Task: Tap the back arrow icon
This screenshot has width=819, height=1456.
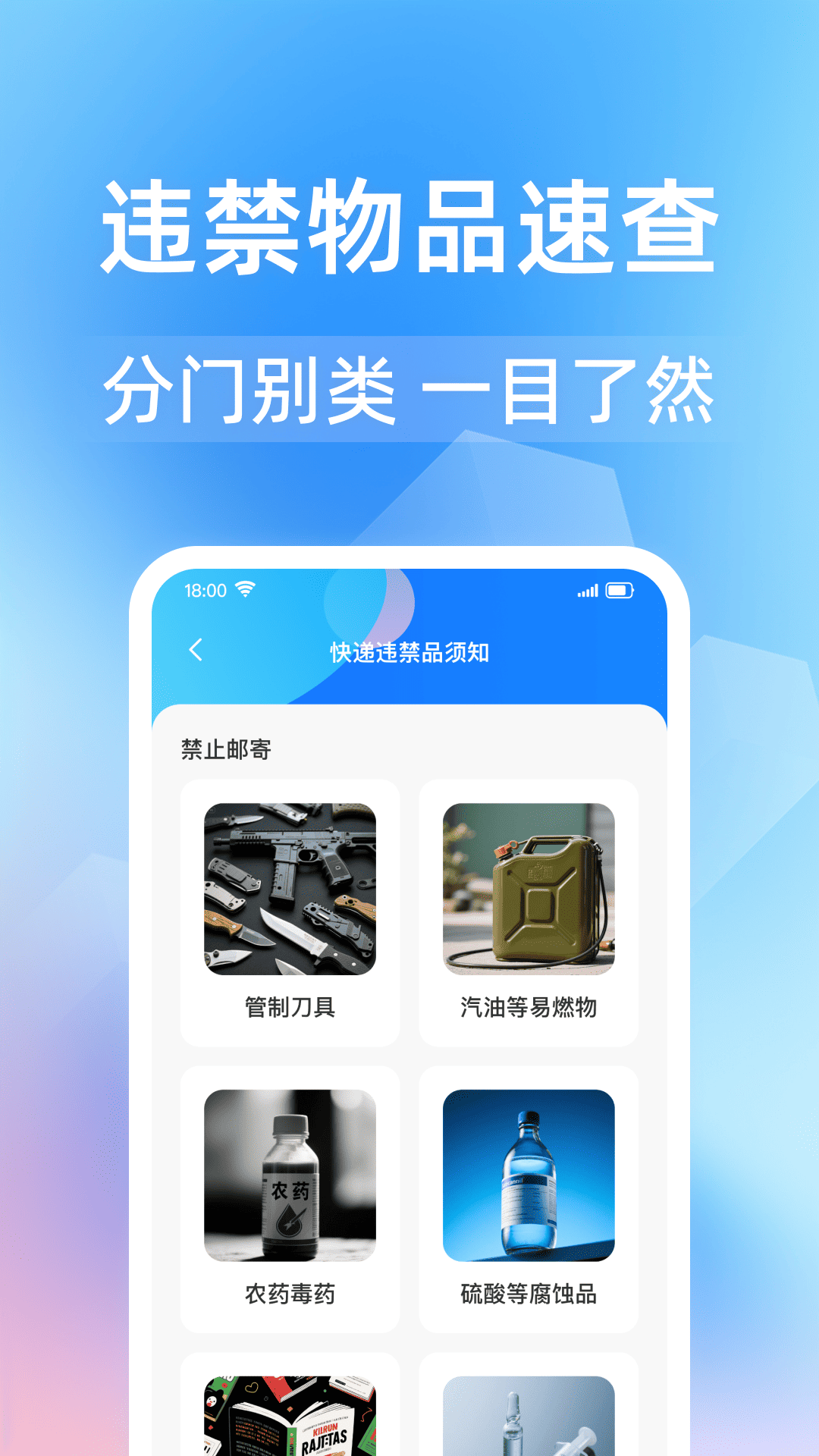Action: (x=197, y=650)
